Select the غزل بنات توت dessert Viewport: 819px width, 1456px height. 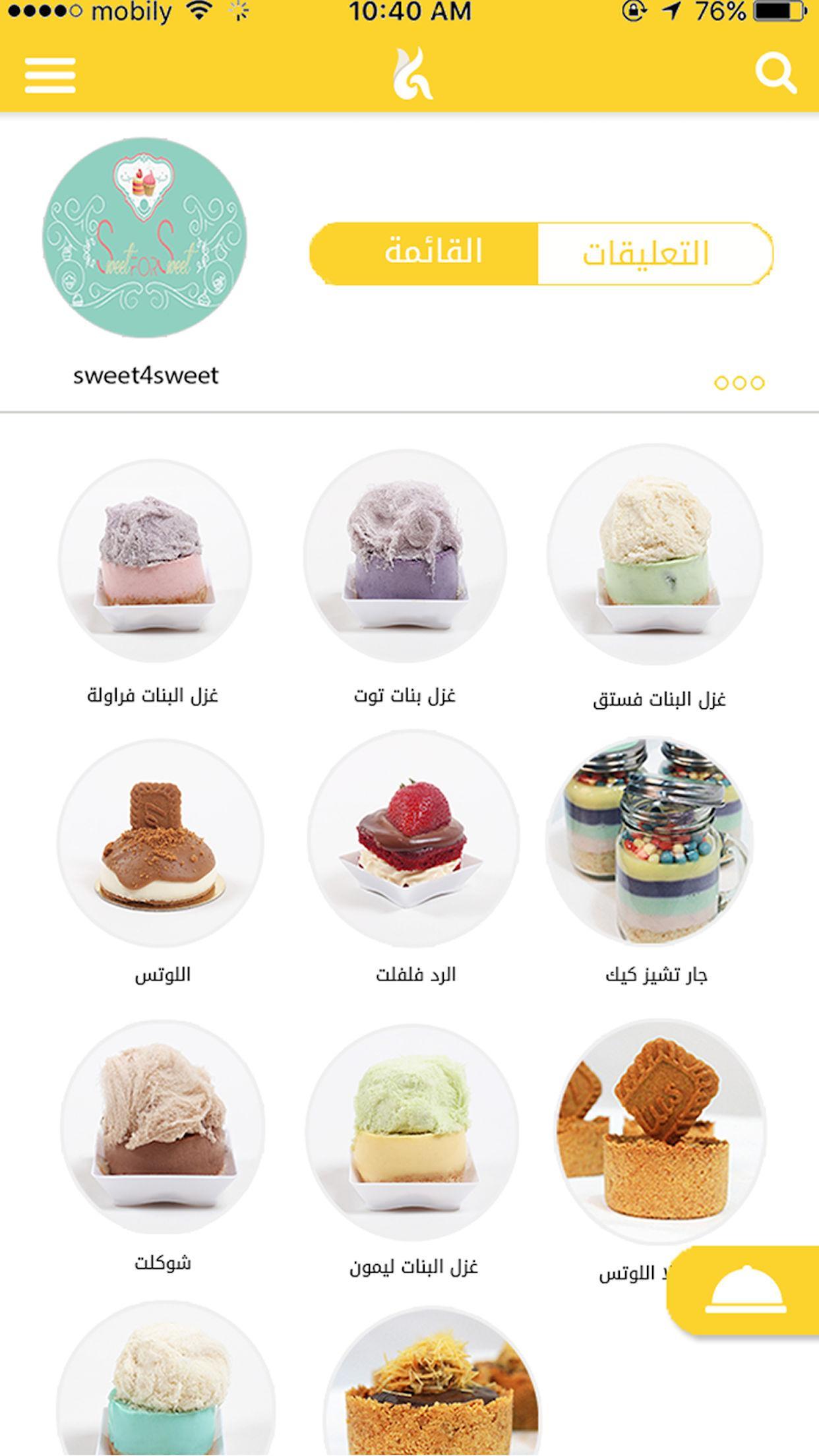tap(405, 557)
